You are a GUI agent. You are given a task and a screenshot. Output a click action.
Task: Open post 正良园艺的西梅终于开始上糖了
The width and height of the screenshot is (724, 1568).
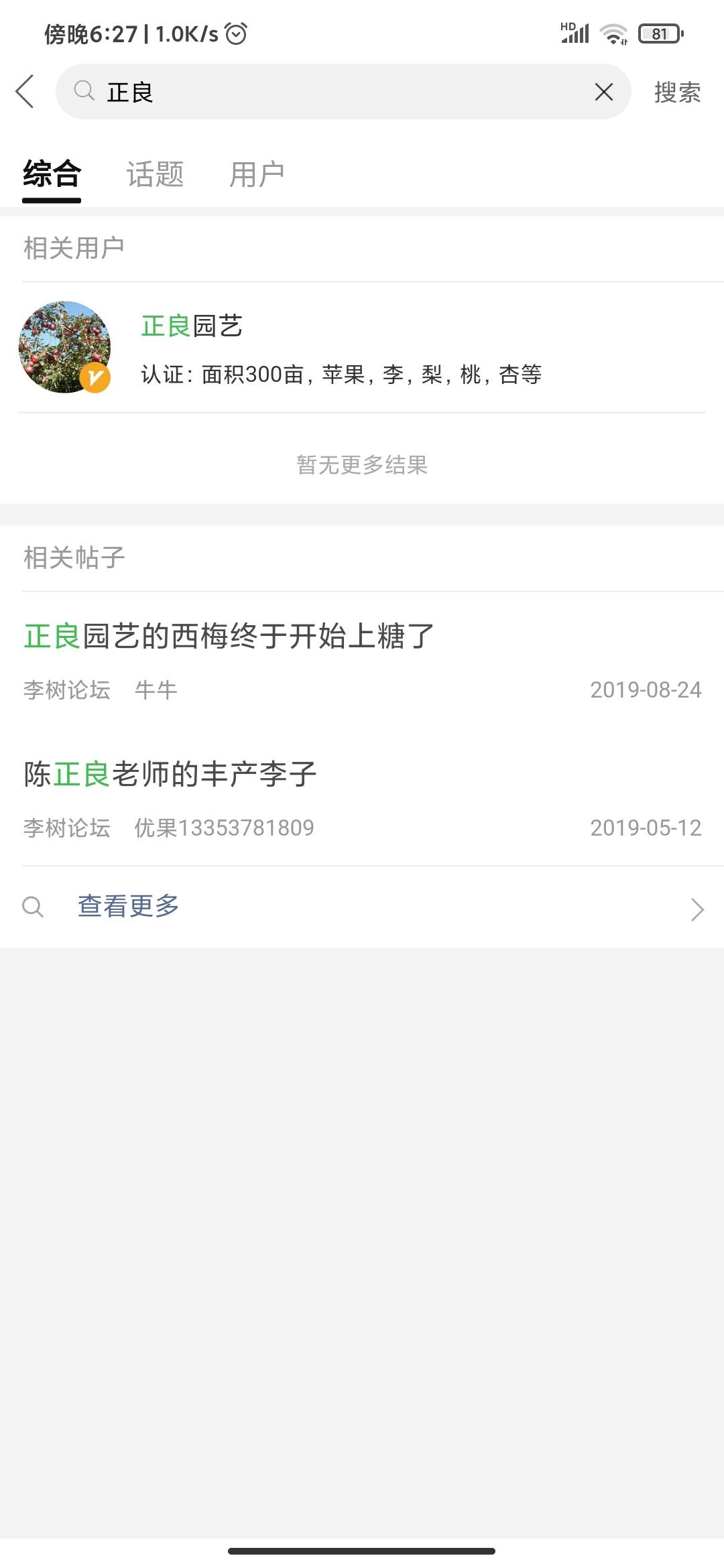coord(362,661)
